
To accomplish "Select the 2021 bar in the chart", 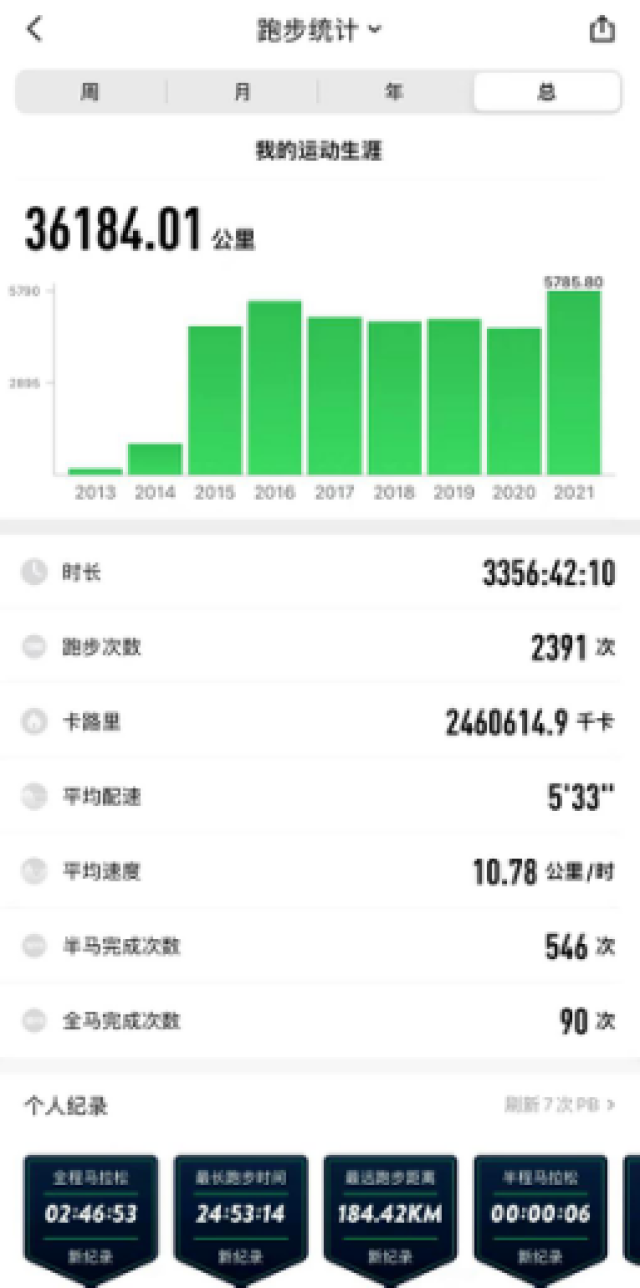I will 574,383.
